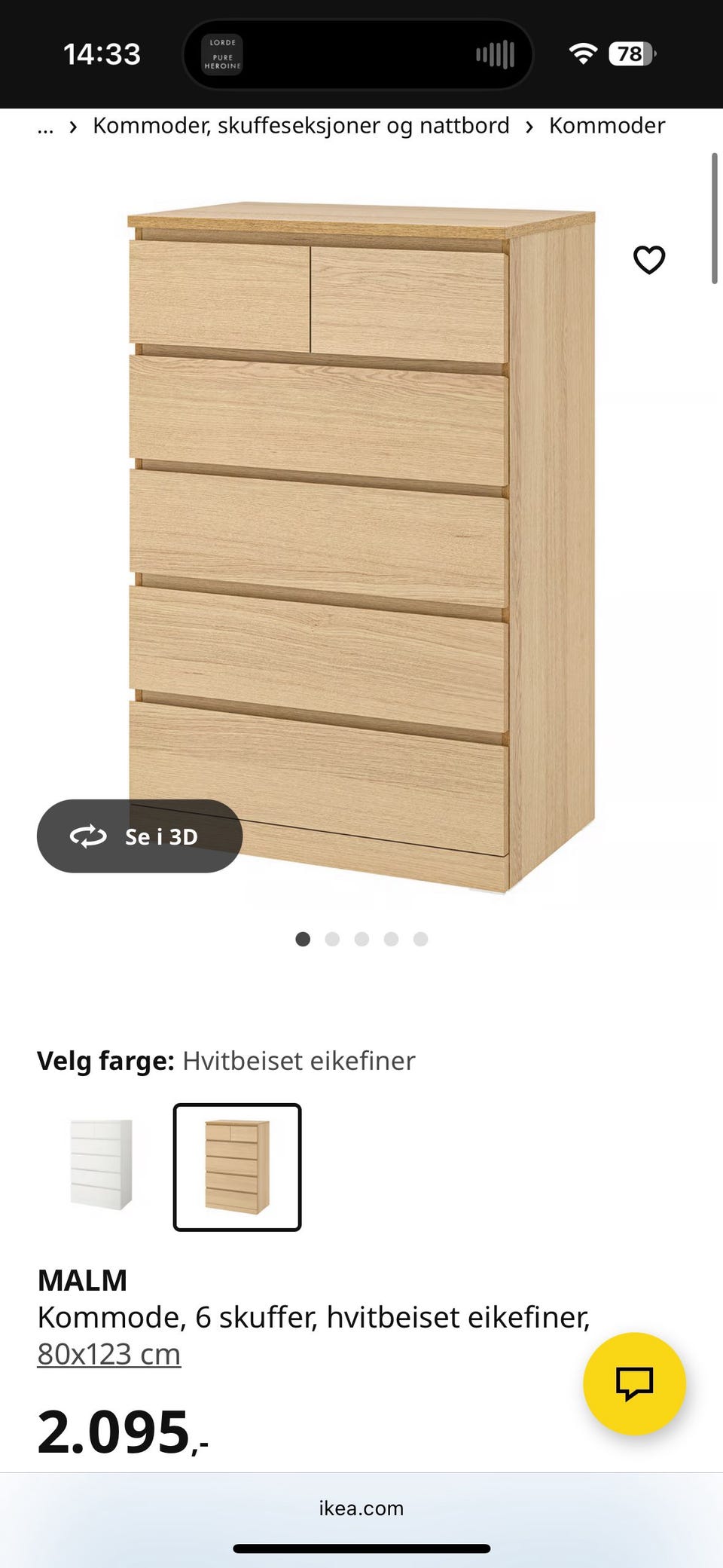
Task: Expand the truncated breadcrumb ellipsis
Action: coord(45,126)
